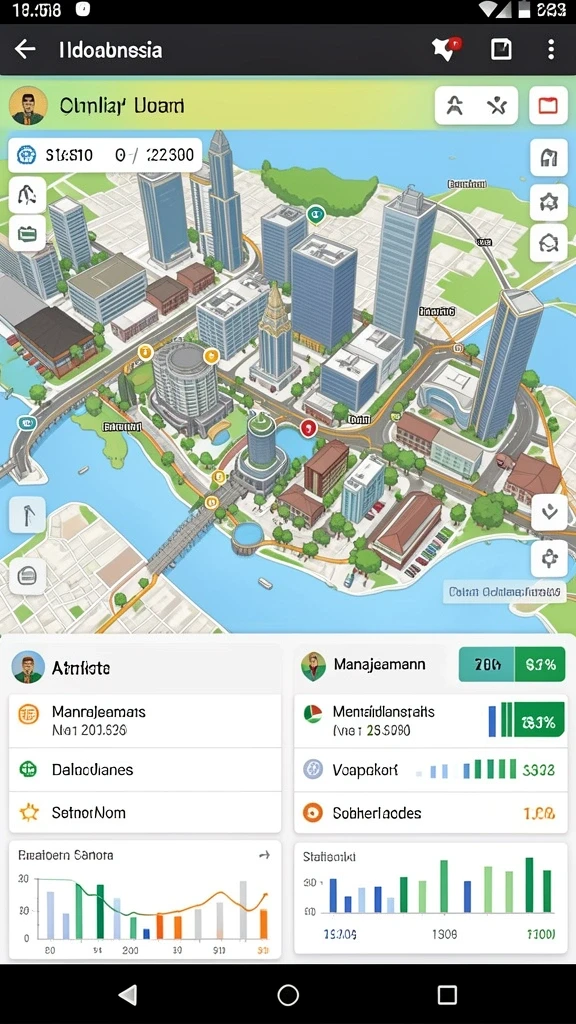Screen dimensions: 576x1024
Task: Tap the square icon in the app bar
Action: [501, 49]
